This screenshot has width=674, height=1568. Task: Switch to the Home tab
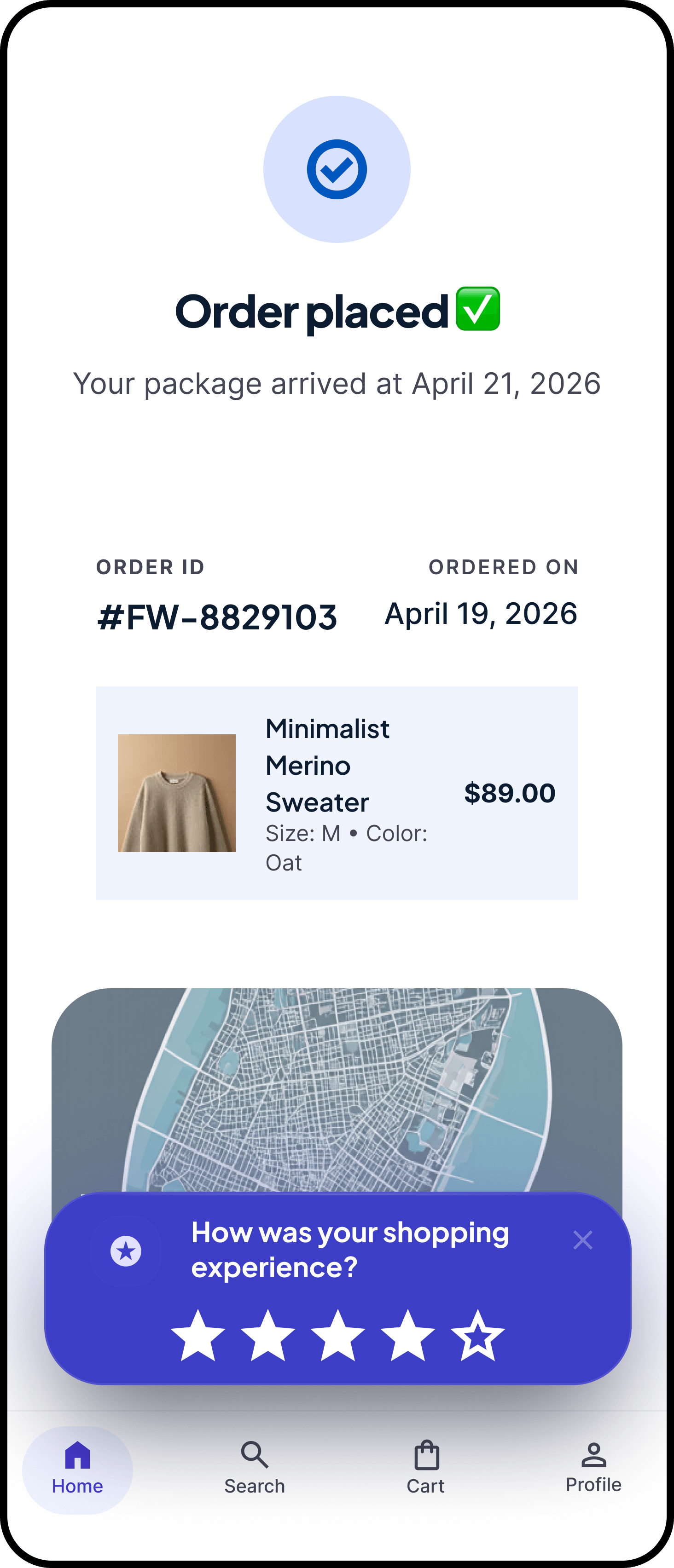coord(77,1470)
